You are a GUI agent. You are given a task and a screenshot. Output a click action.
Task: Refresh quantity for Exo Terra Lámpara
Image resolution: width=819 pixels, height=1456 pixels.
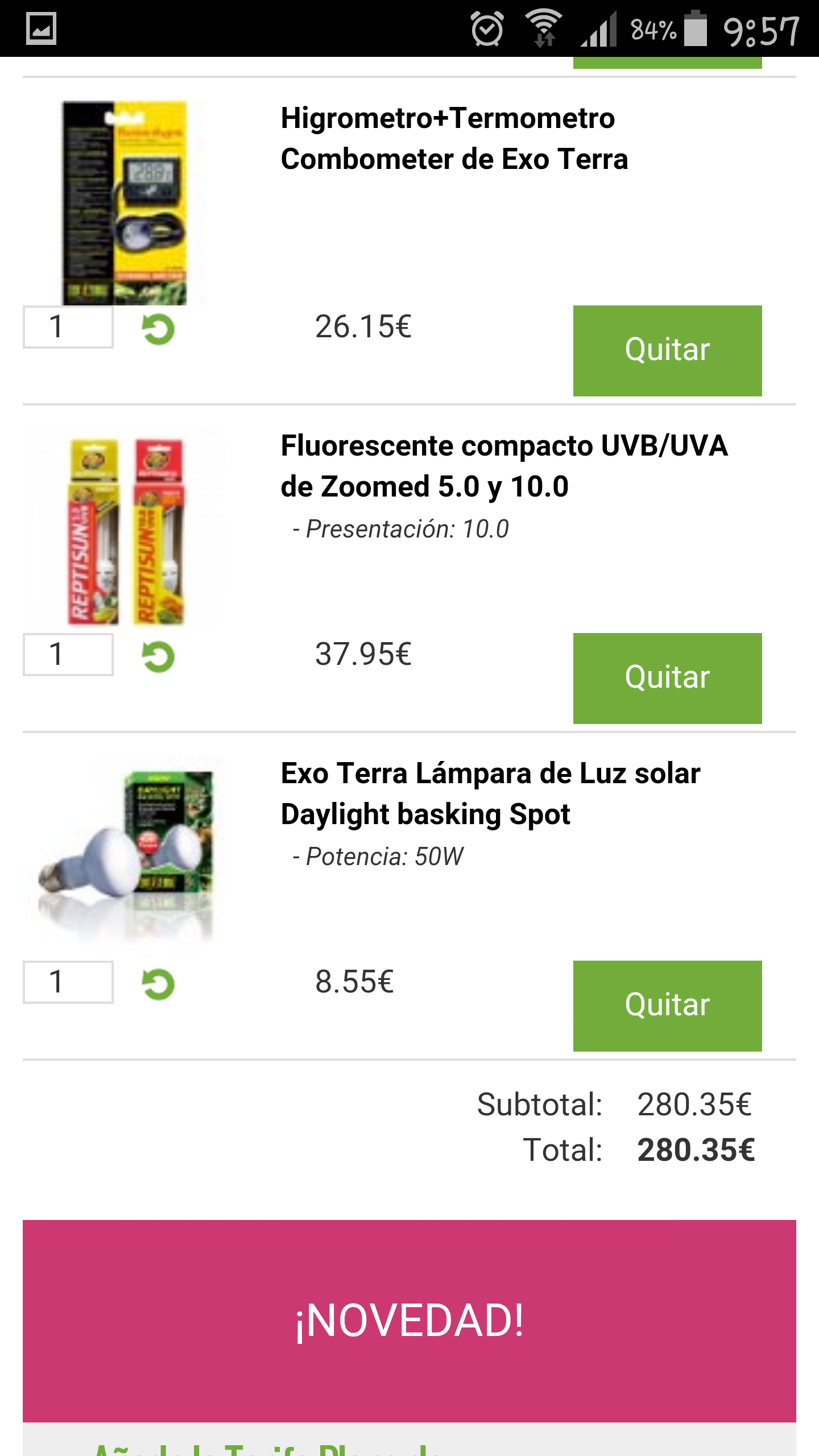[x=158, y=985]
